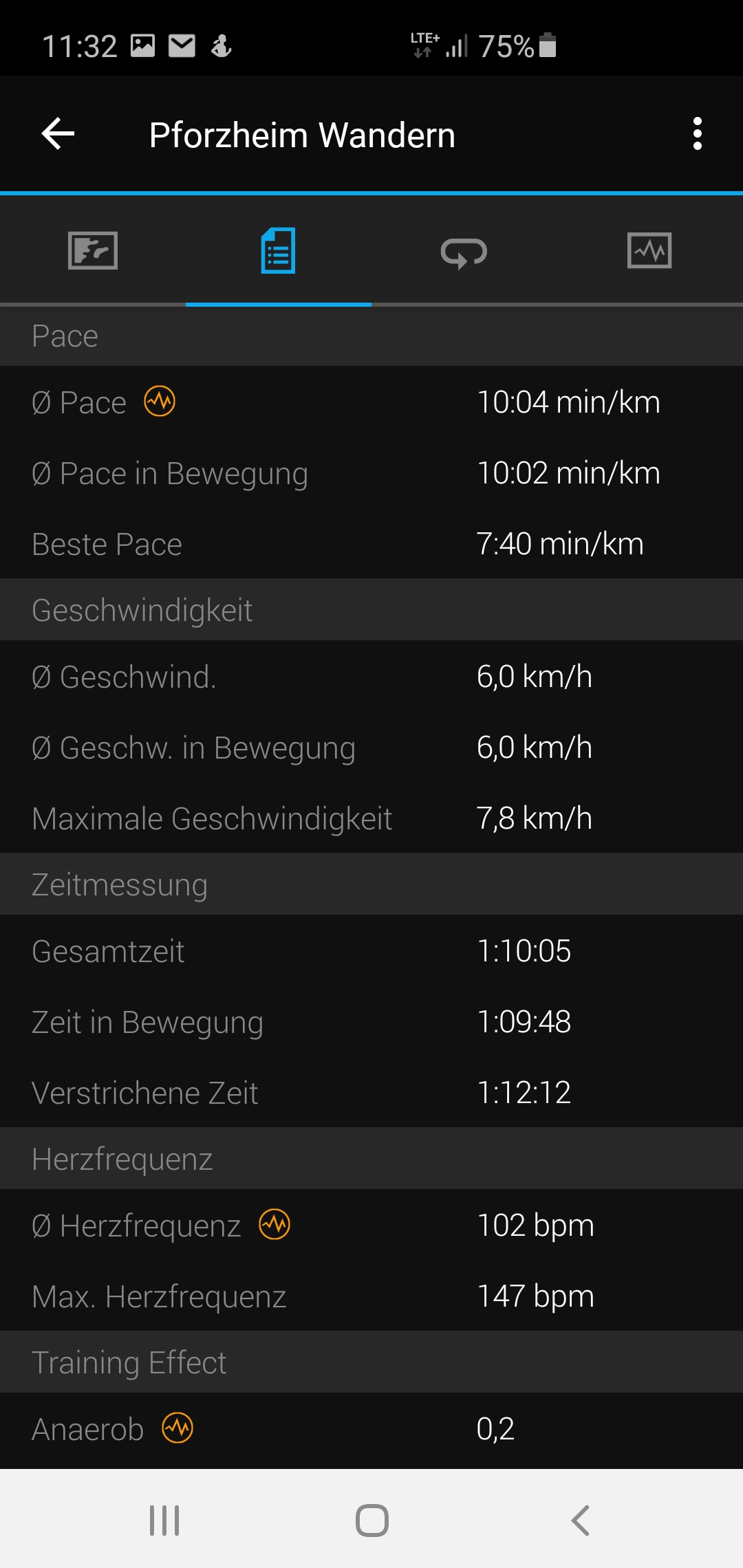Select the stats details list tab
Viewport: 743px width, 1568px height.
(279, 250)
